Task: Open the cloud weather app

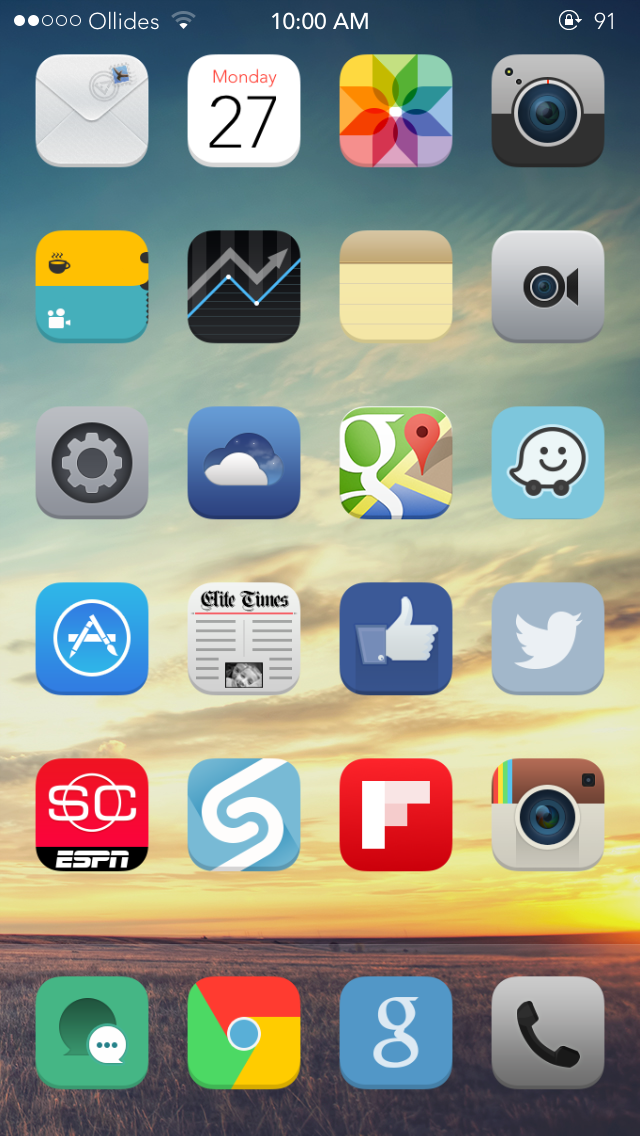Action: 244,462
